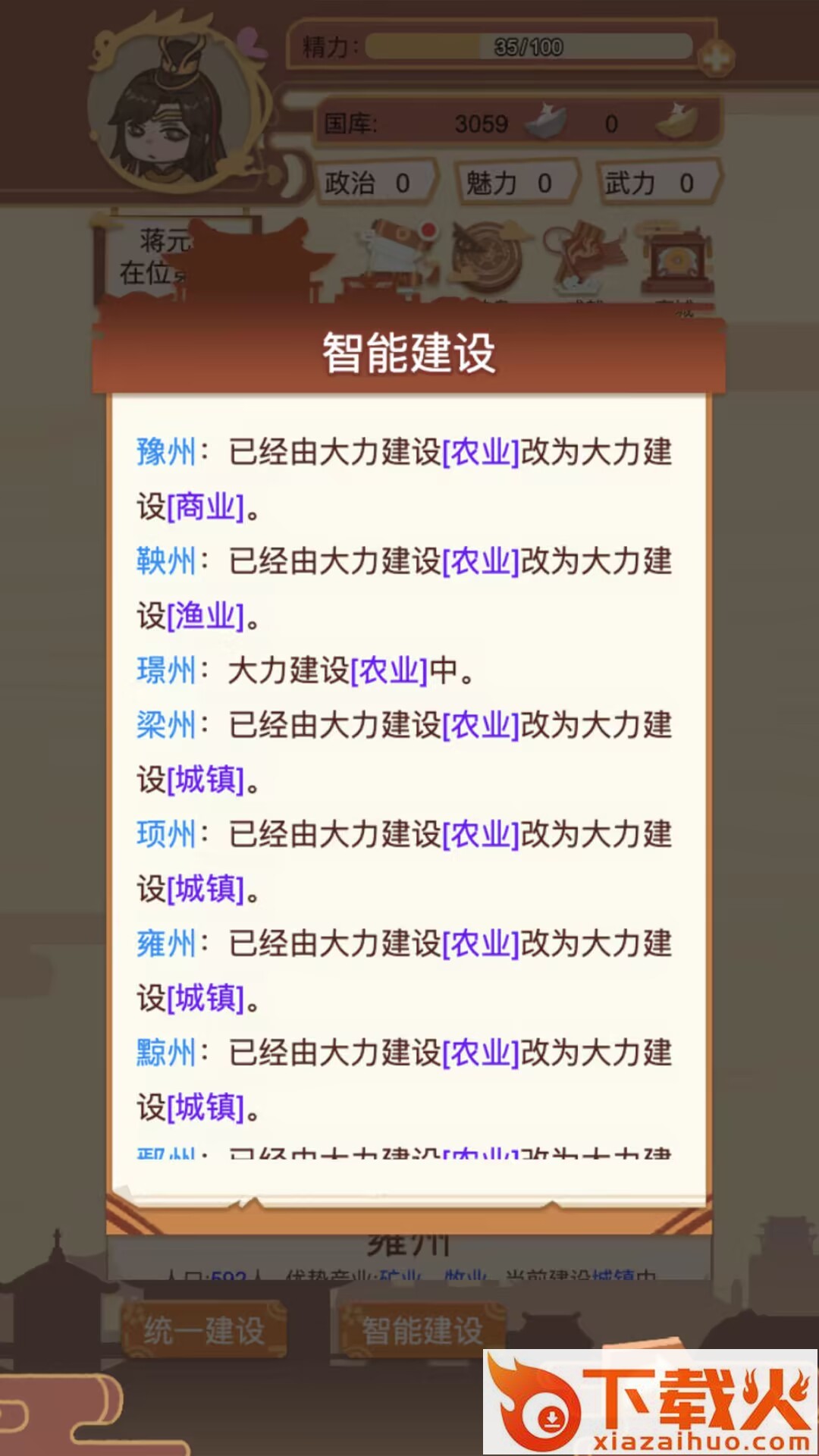The image size is (819, 1456).
Task: Tap the plus icon beside the 精力 bar
Action: [x=716, y=58]
